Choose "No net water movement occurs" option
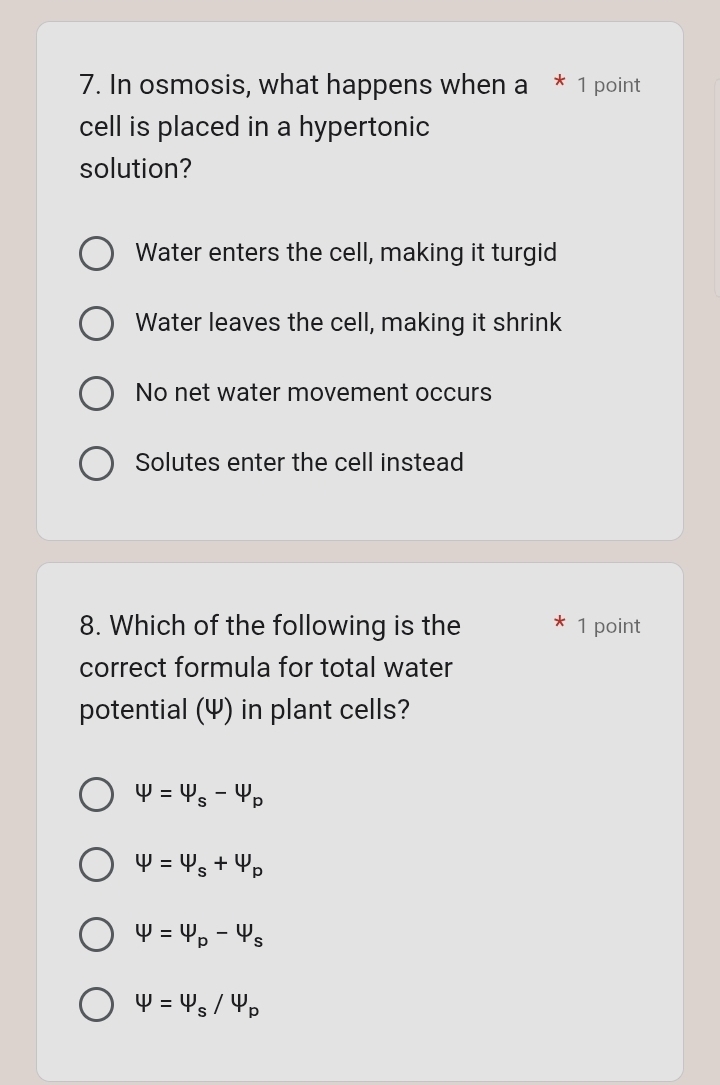Viewport: 720px width, 1085px height. tap(97, 393)
